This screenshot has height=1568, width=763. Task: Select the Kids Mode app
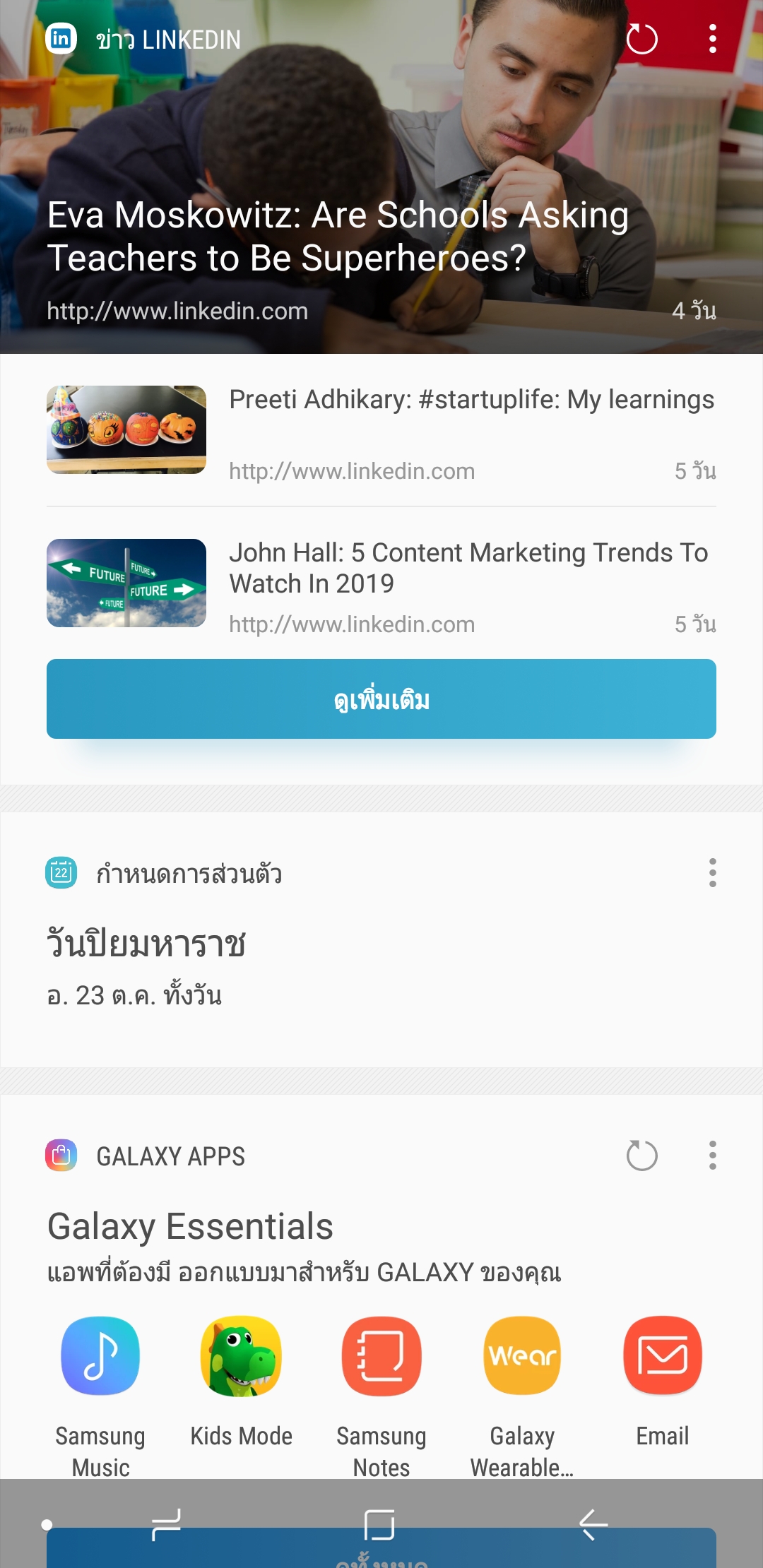241,1356
